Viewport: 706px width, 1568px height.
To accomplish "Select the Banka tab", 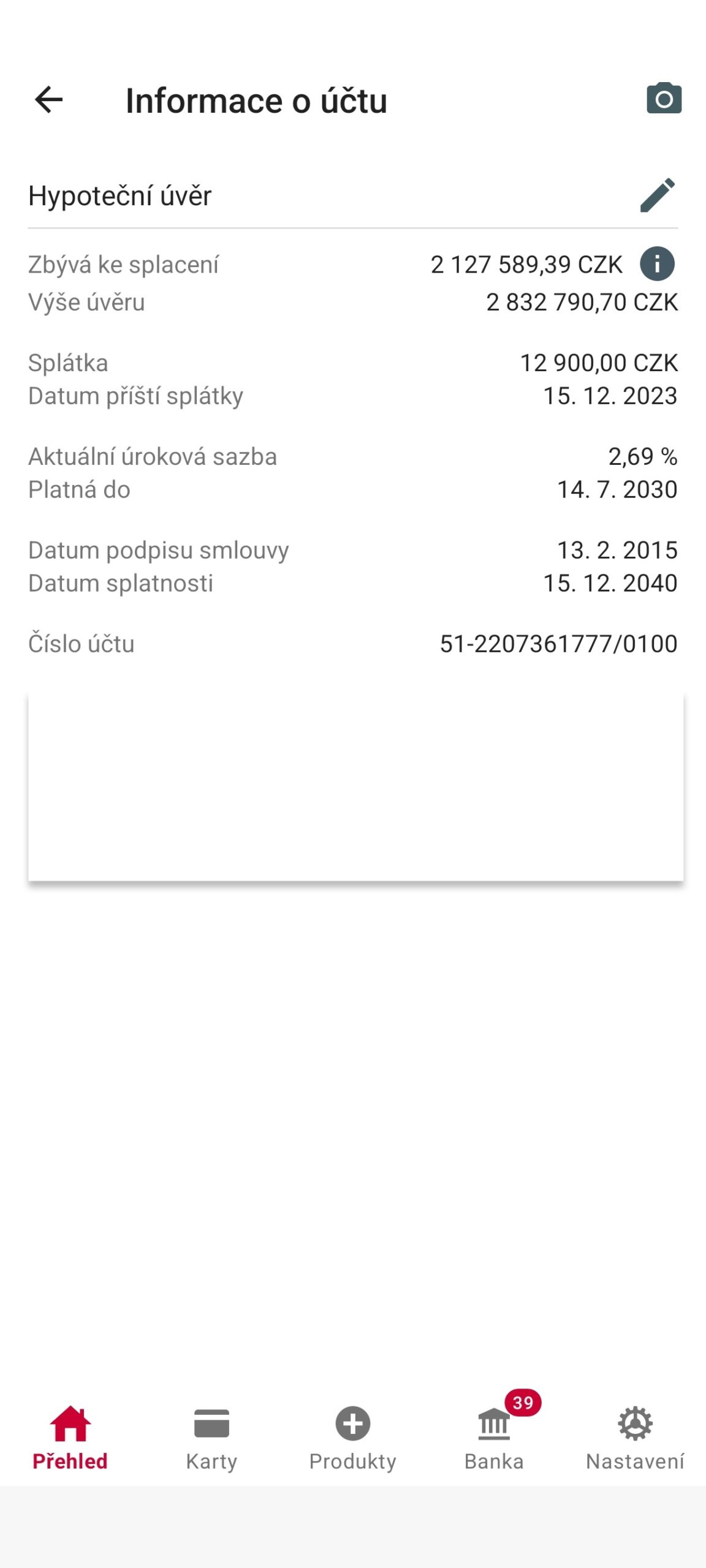I will pyautogui.click(x=494, y=1438).
